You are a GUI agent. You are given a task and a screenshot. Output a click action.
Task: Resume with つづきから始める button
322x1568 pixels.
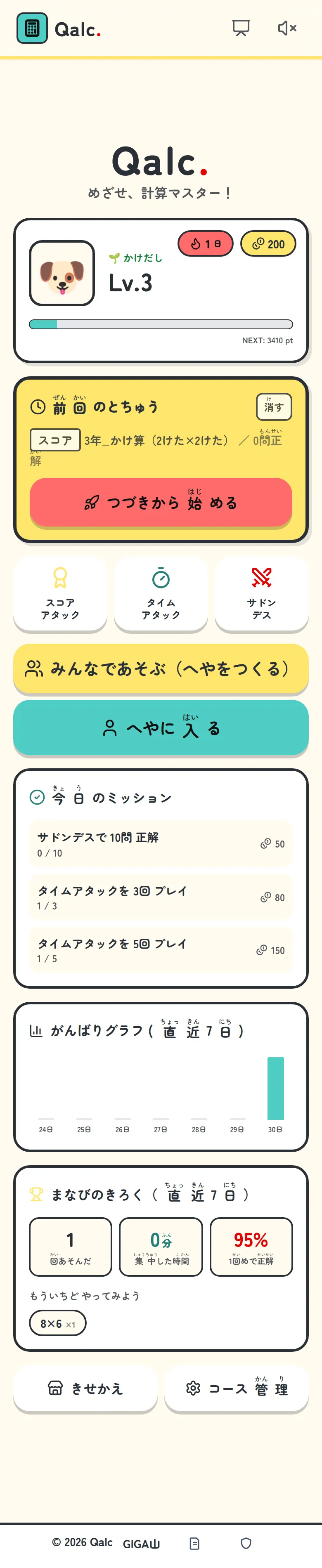[161, 502]
